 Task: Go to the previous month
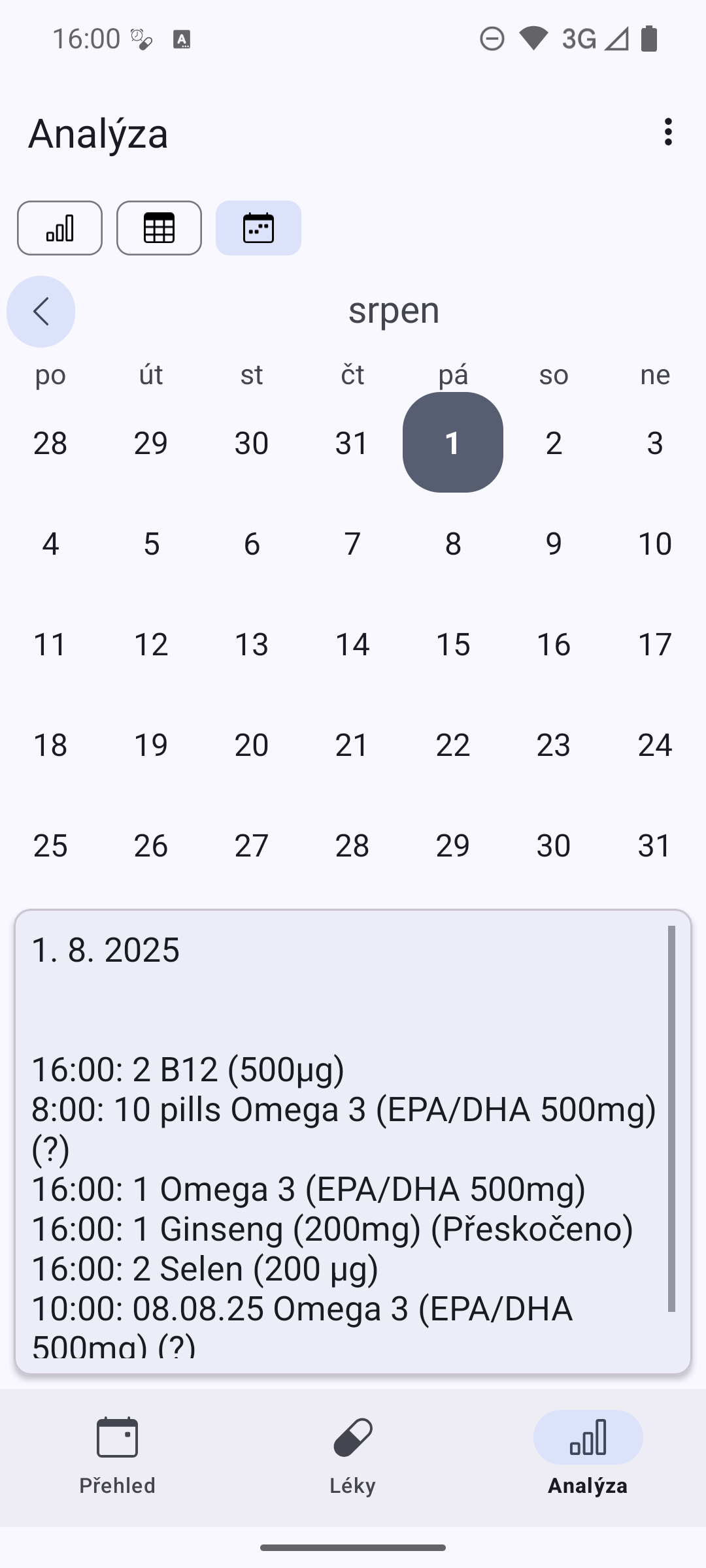41,312
